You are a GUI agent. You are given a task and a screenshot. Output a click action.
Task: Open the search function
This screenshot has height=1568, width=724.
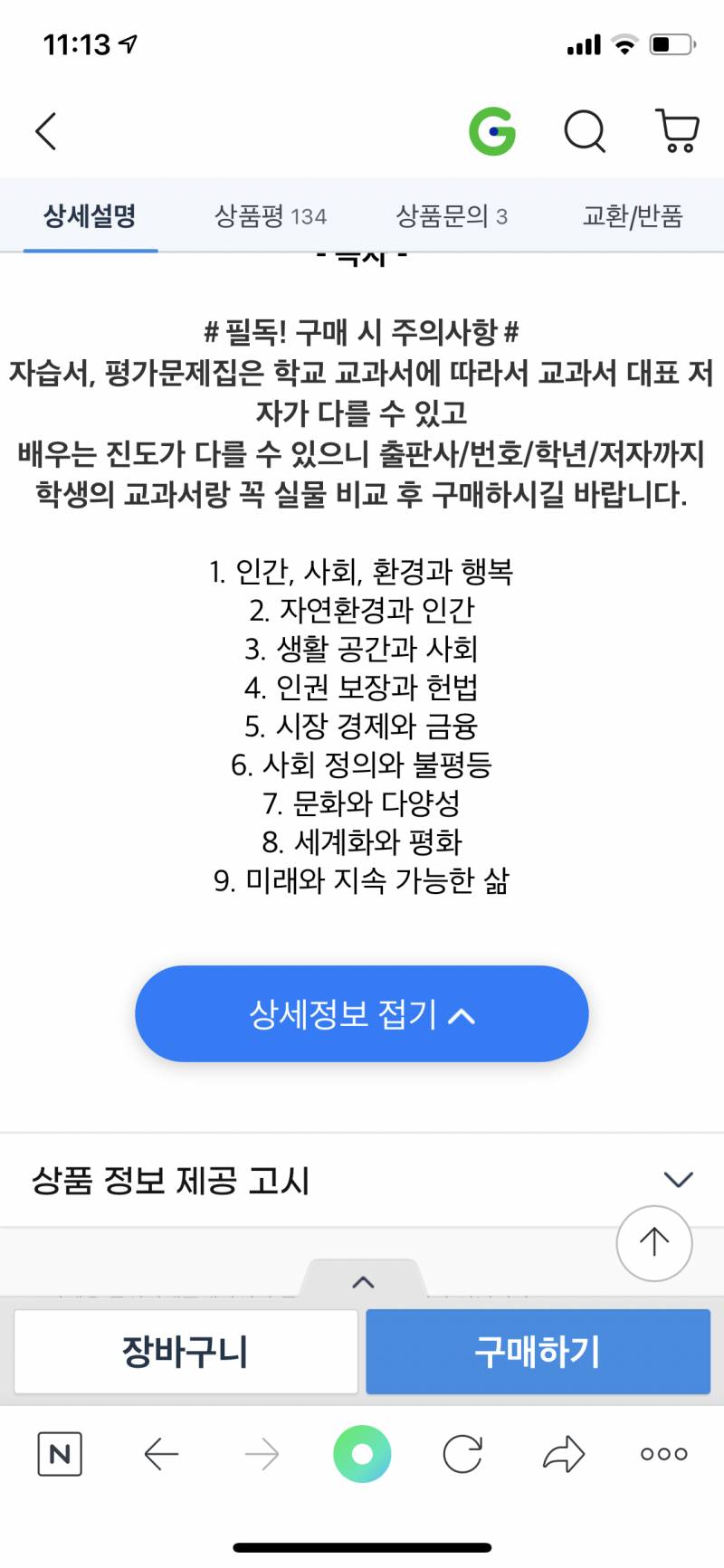[x=585, y=130]
